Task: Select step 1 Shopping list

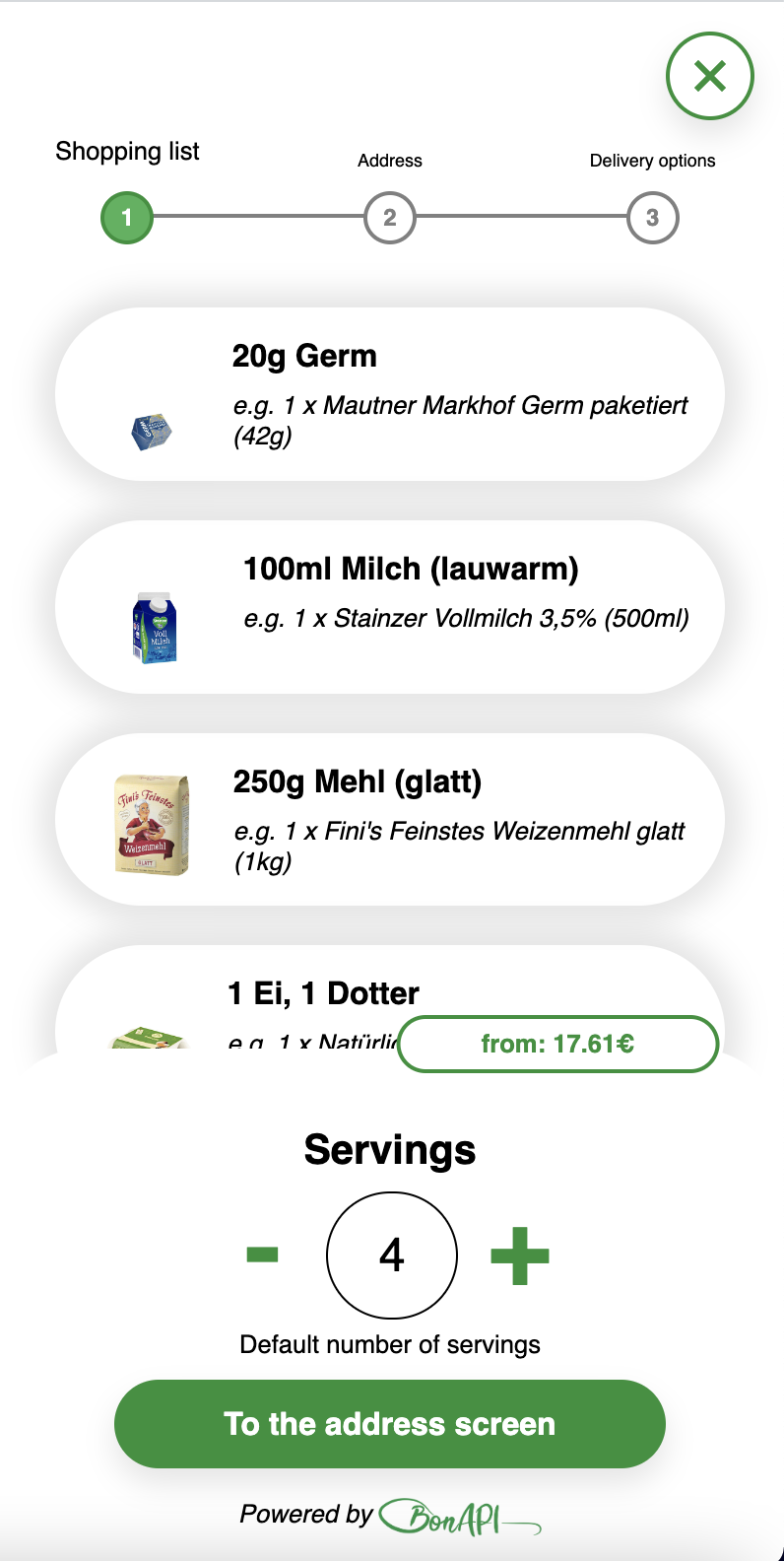Action: [x=127, y=218]
